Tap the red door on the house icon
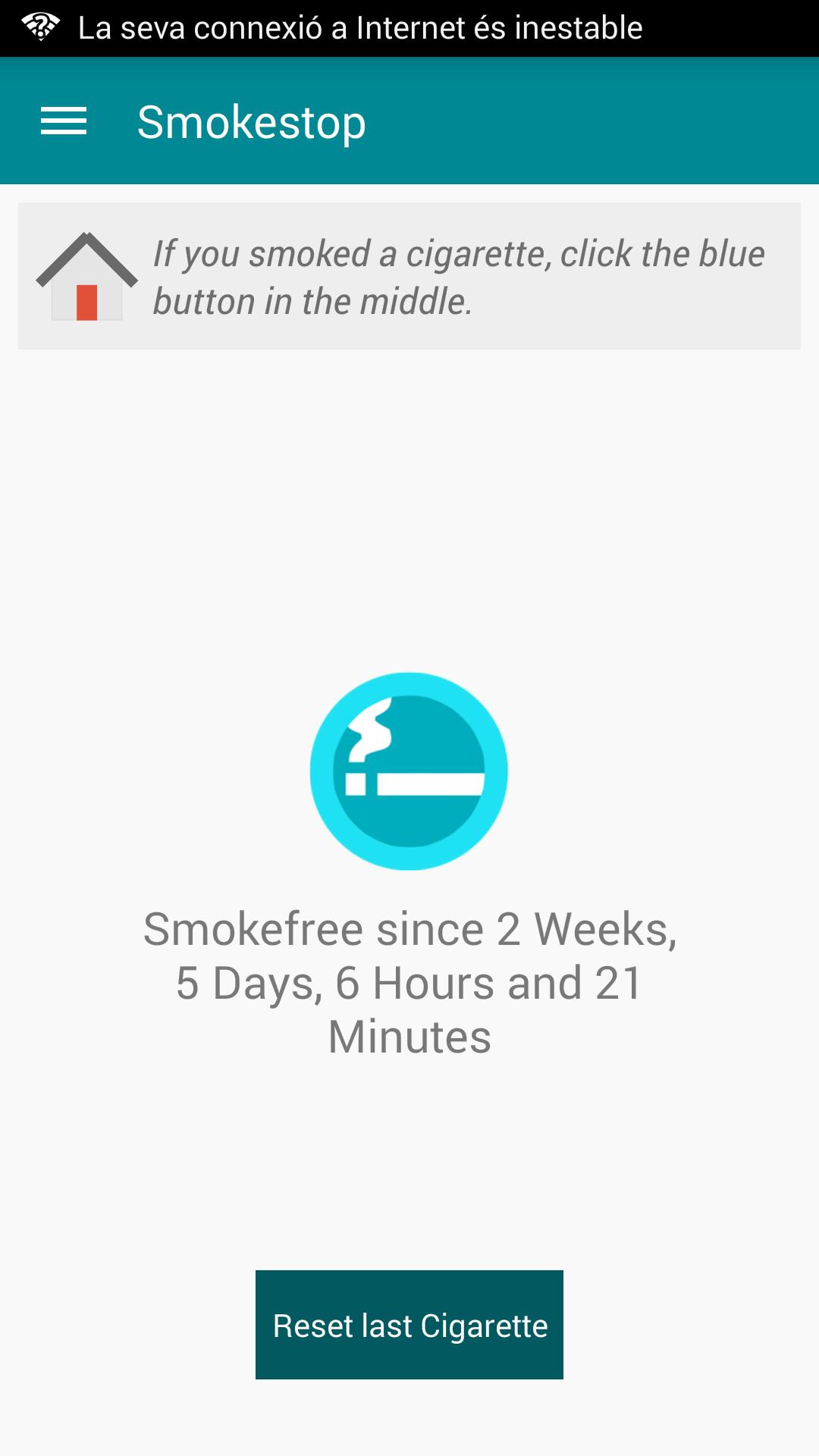Viewport: 819px width, 1456px height. click(87, 303)
